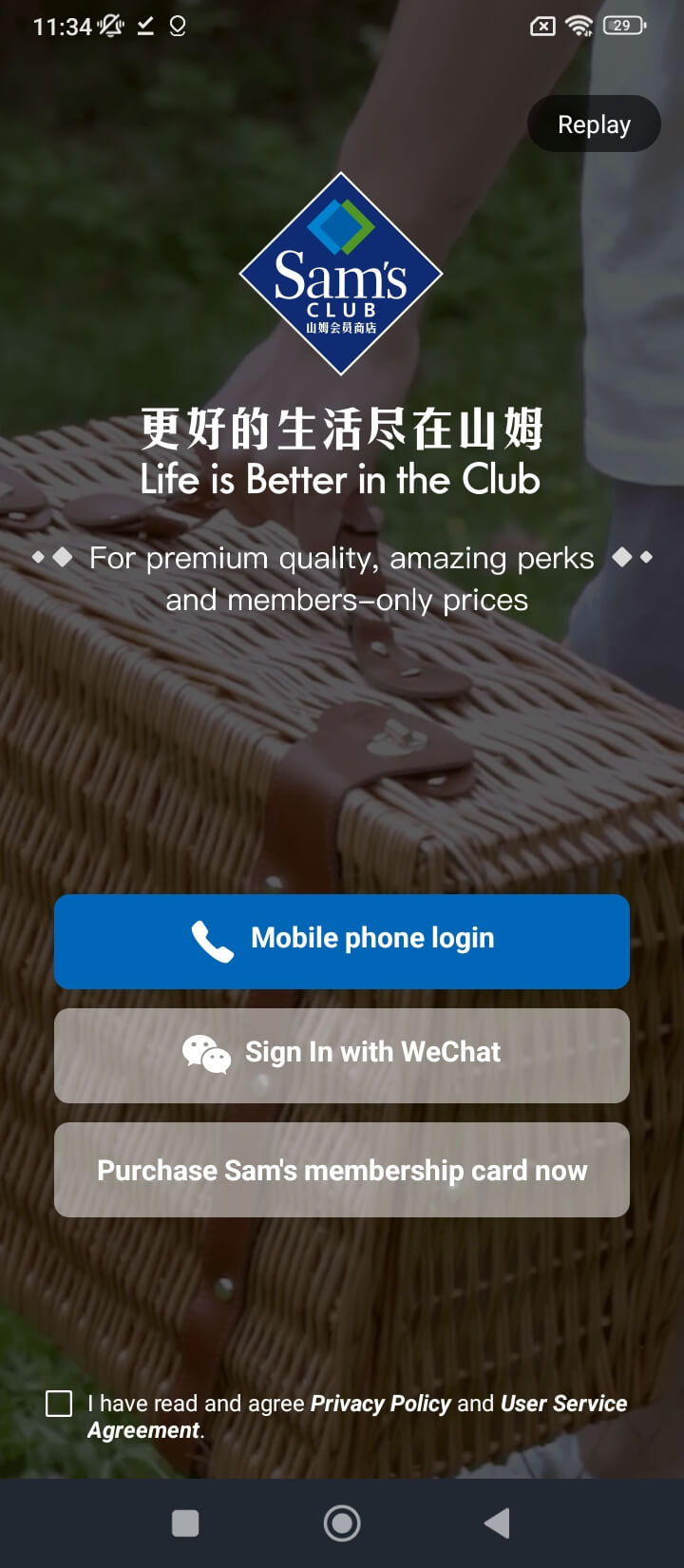Open the recent apps view

(x=185, y=1523)
